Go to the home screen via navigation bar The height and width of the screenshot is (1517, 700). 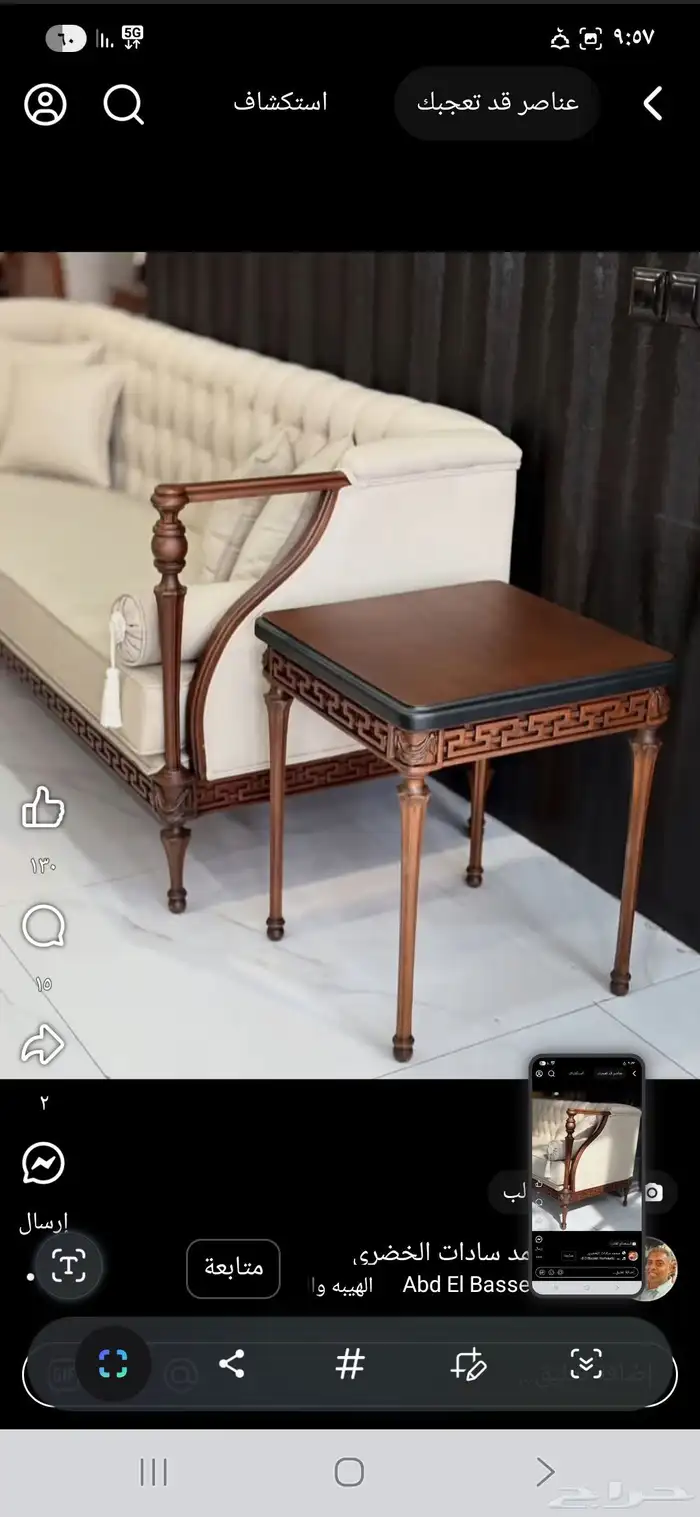(349, 1472)
